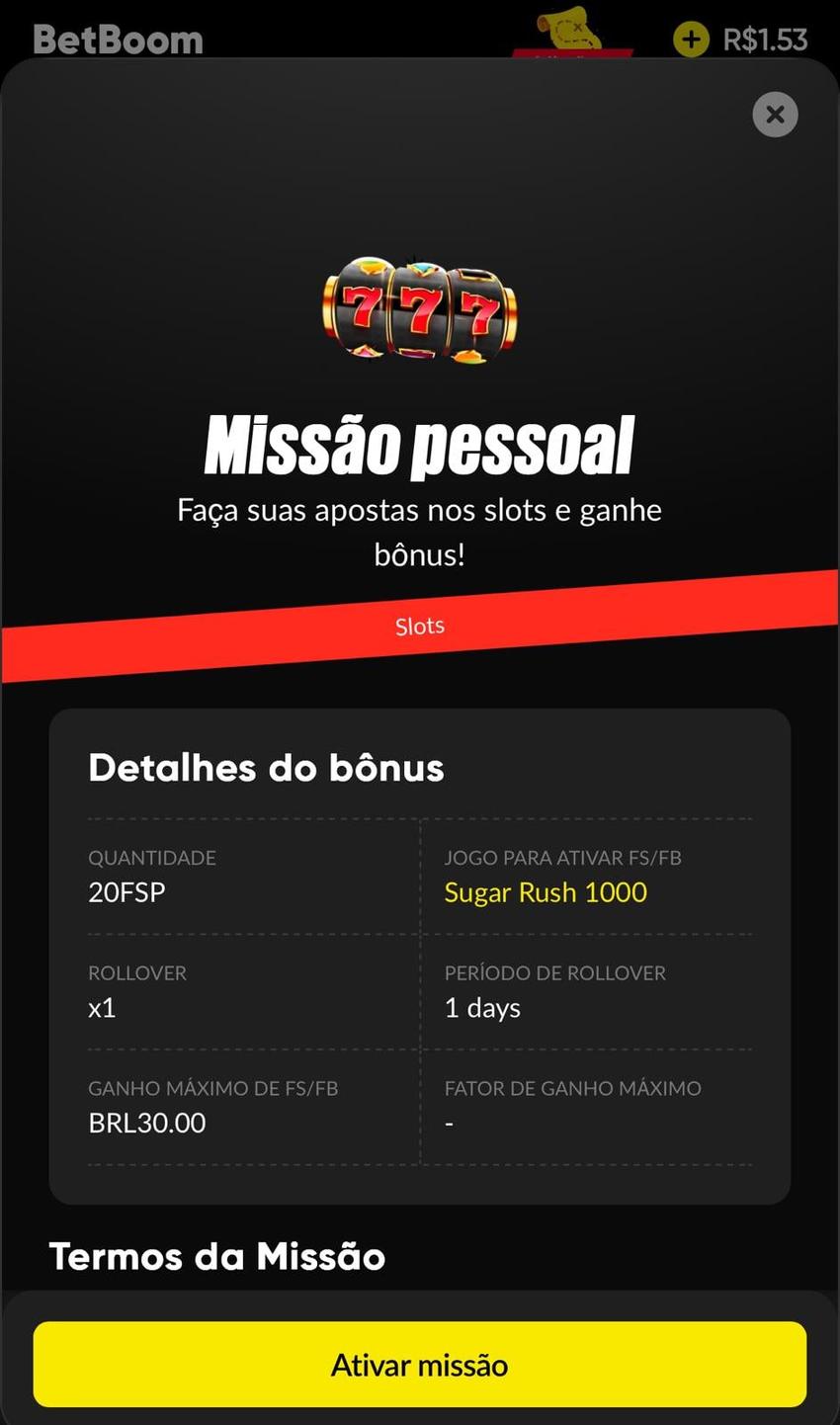The height and width of the screenshot is (1425, 840).
Task: Tap the JOGO PARA ATIVAR FS/FB label
Action: [562, 858]
